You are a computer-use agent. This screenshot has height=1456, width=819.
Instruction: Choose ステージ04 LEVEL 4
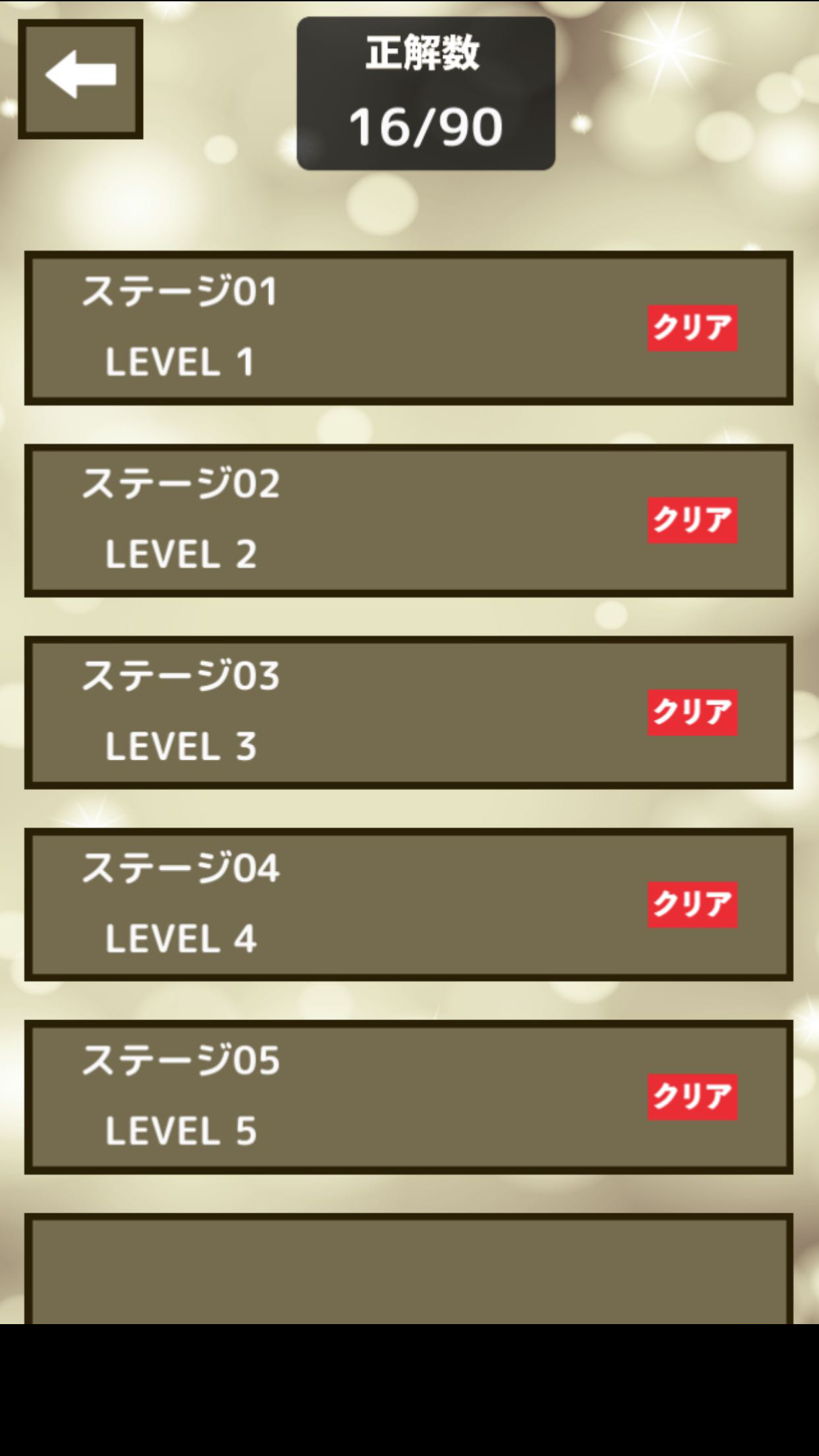408,904
